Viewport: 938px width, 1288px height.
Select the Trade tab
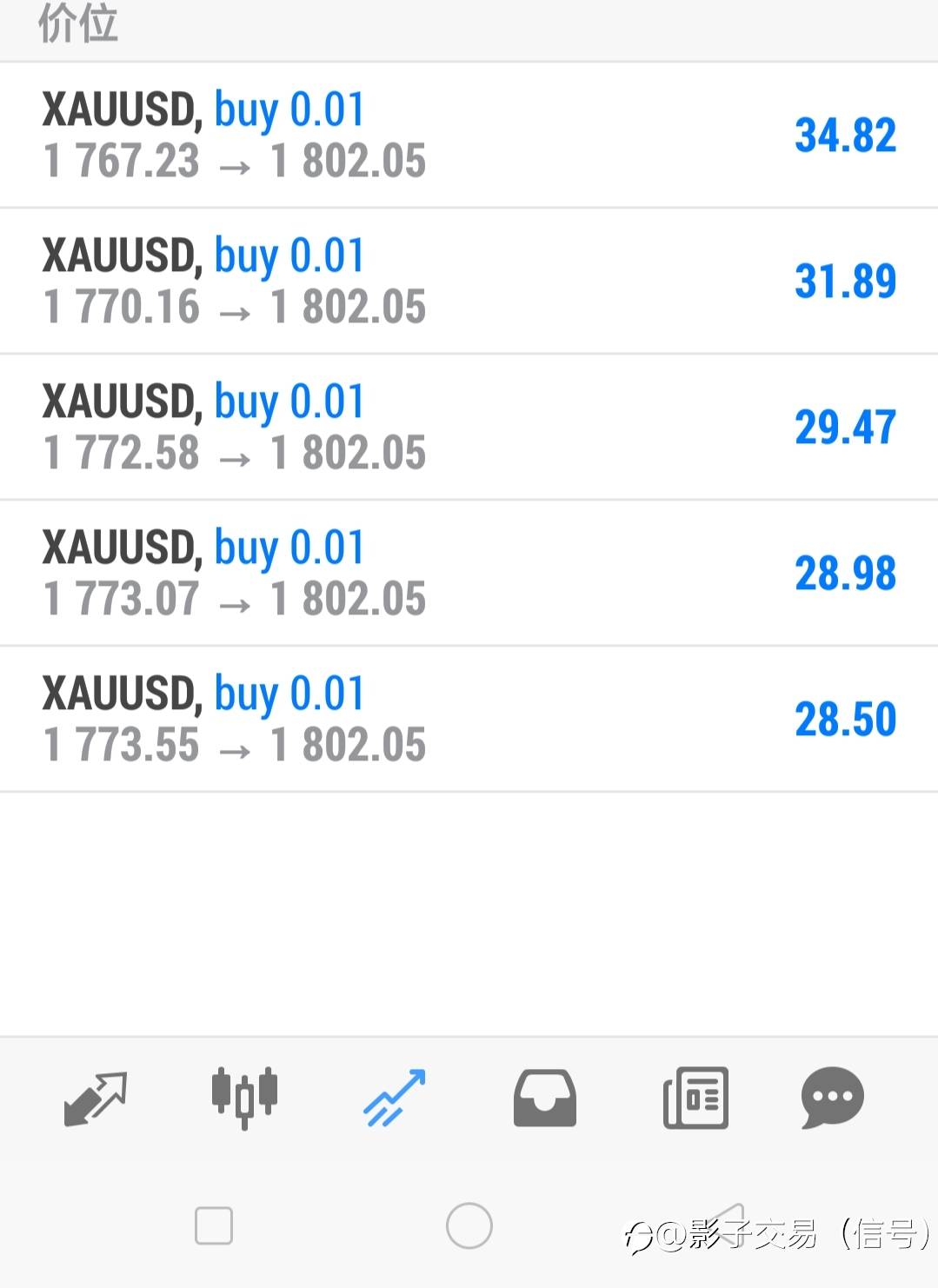point(394,1099)
